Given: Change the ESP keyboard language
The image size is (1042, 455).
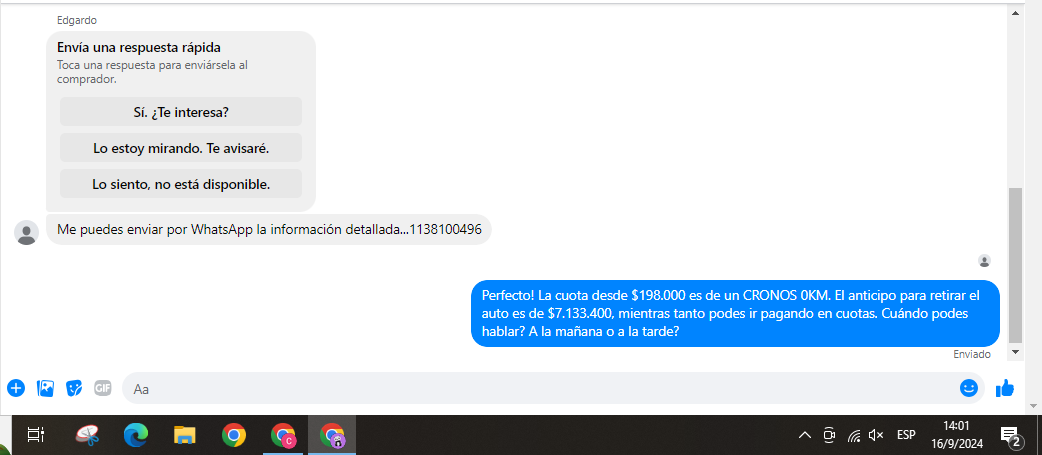Looking at the screenshot, I should click(x=906, y=435).
